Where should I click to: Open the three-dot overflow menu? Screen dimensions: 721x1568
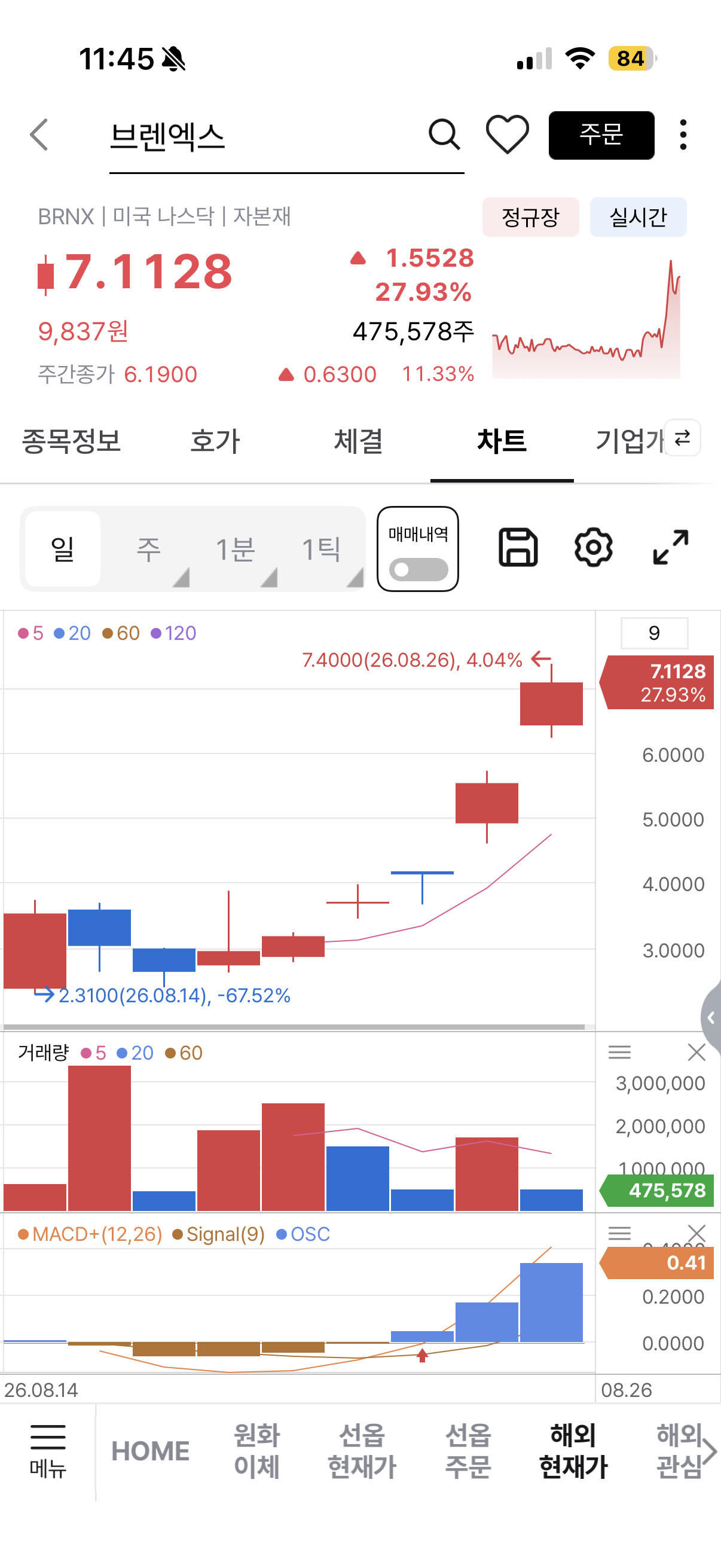tap(683, 135)
